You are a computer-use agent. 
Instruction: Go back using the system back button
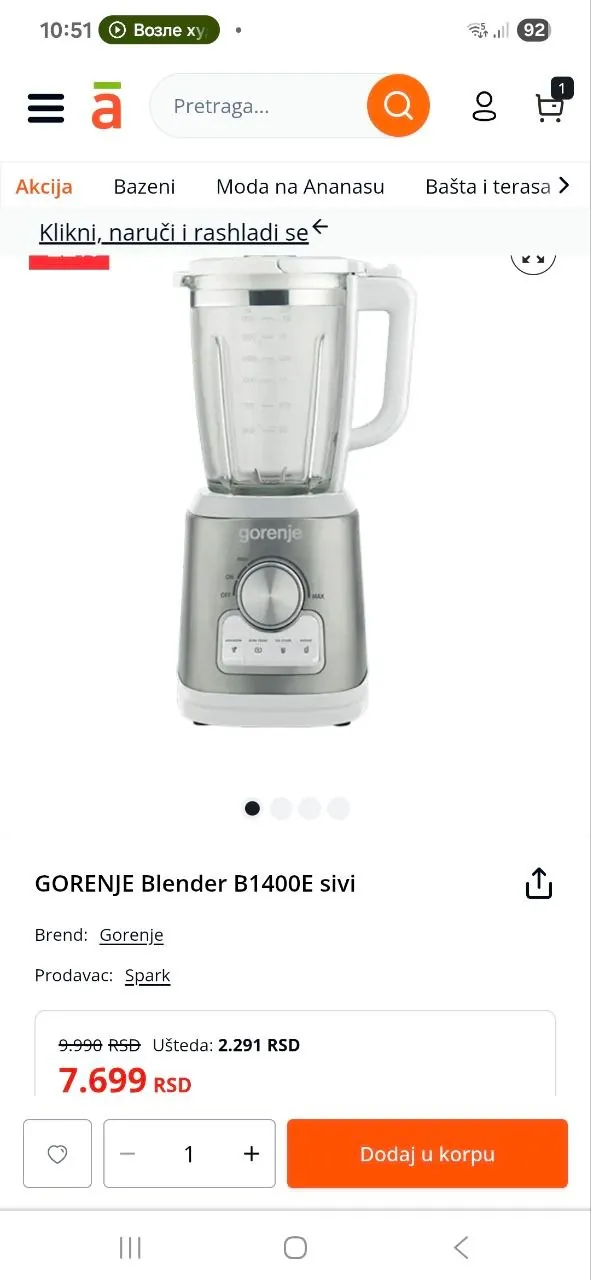pyautogui.click(x=461, y=1247)
